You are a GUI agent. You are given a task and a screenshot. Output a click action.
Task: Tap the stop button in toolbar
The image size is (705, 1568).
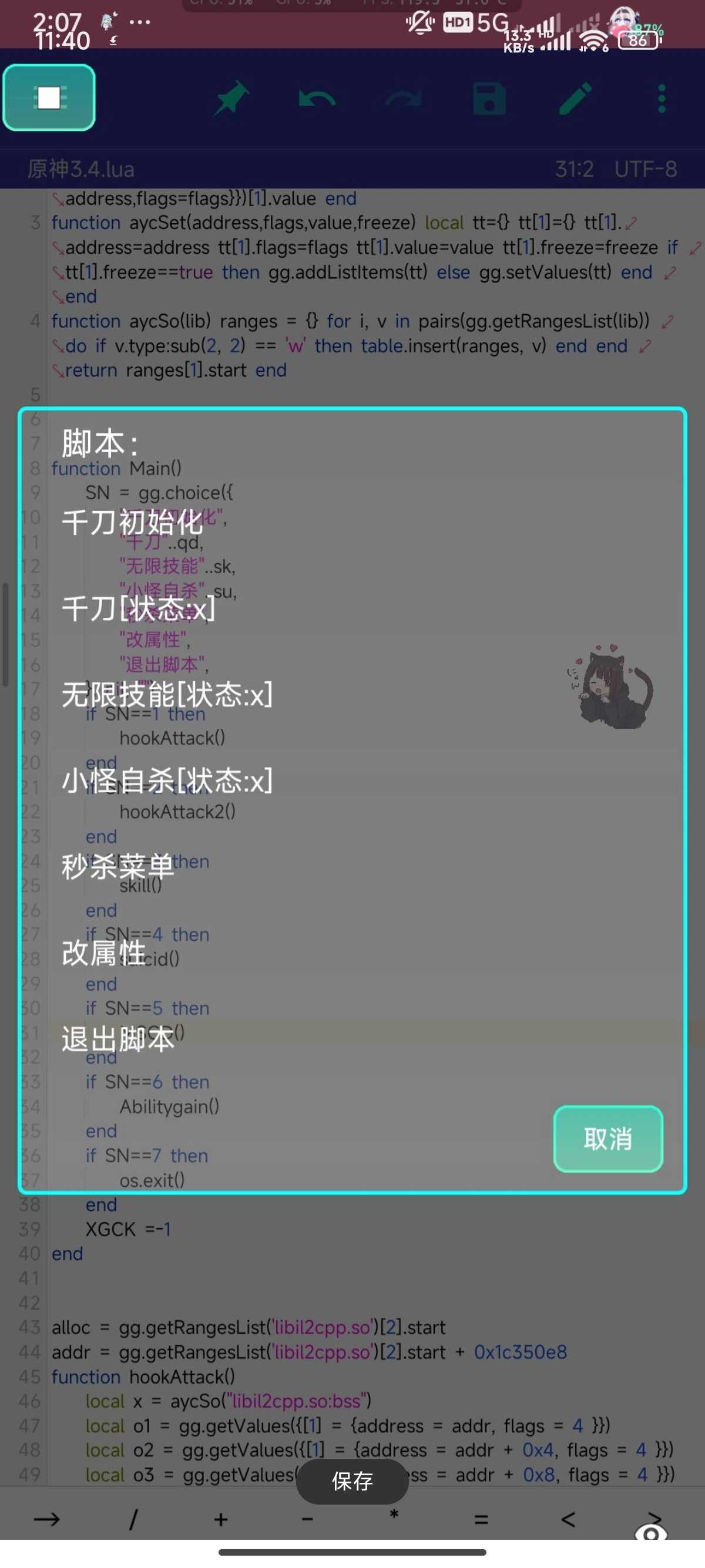tap(49, 97)
